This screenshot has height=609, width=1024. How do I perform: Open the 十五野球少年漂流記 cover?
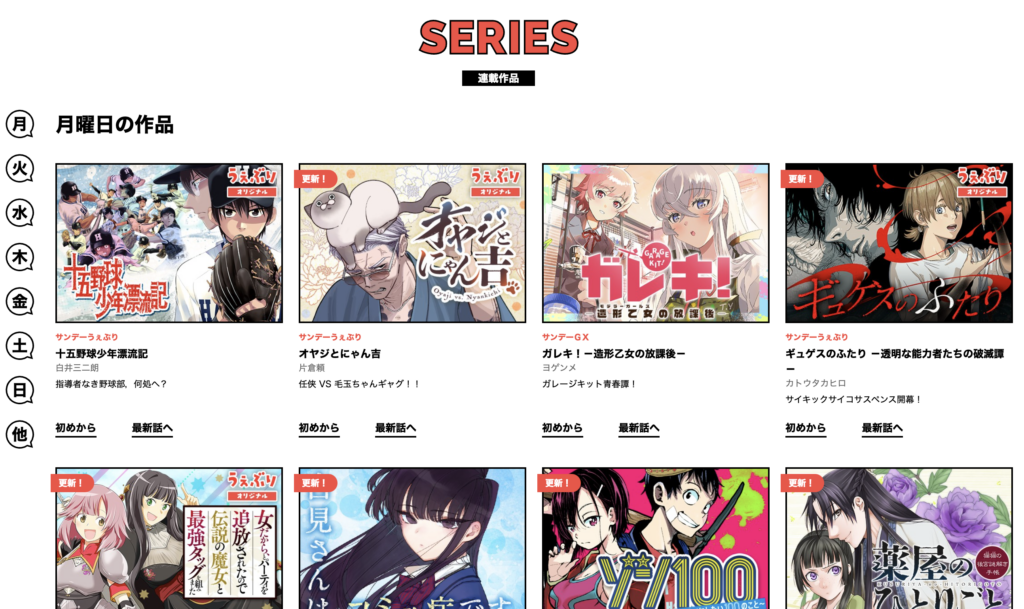(169, 243)
